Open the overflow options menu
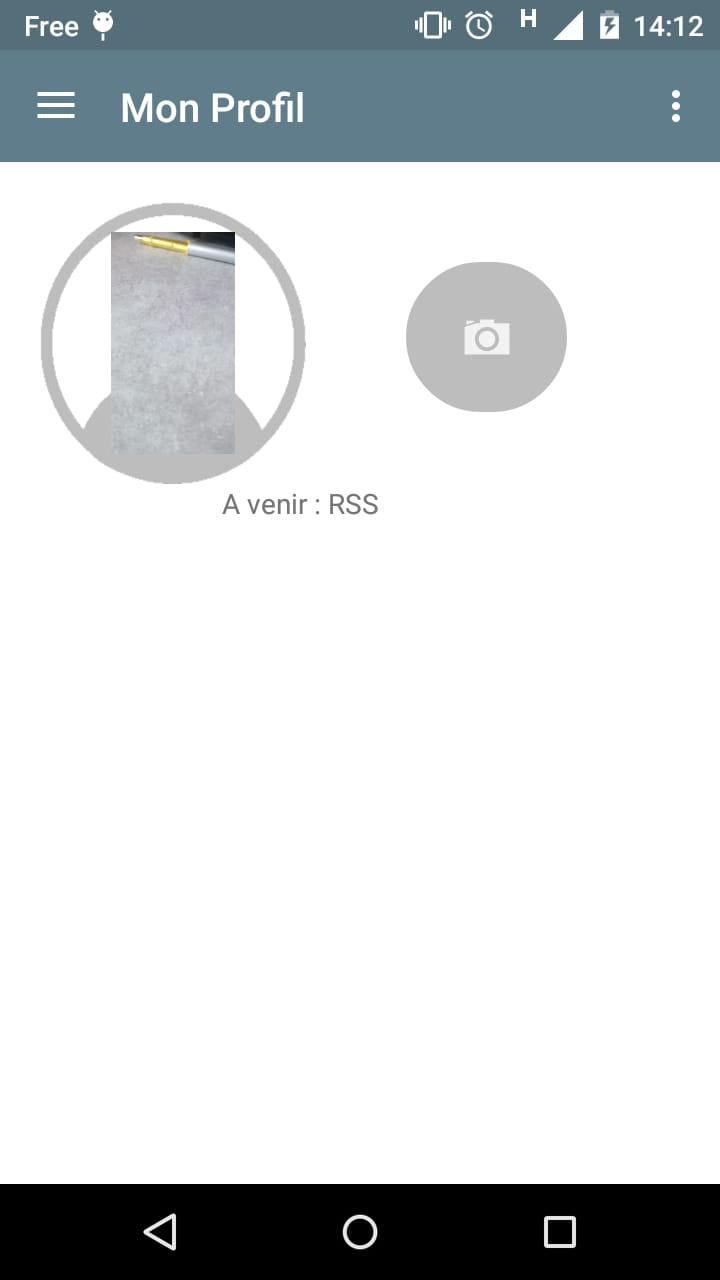 click(676, 106)
